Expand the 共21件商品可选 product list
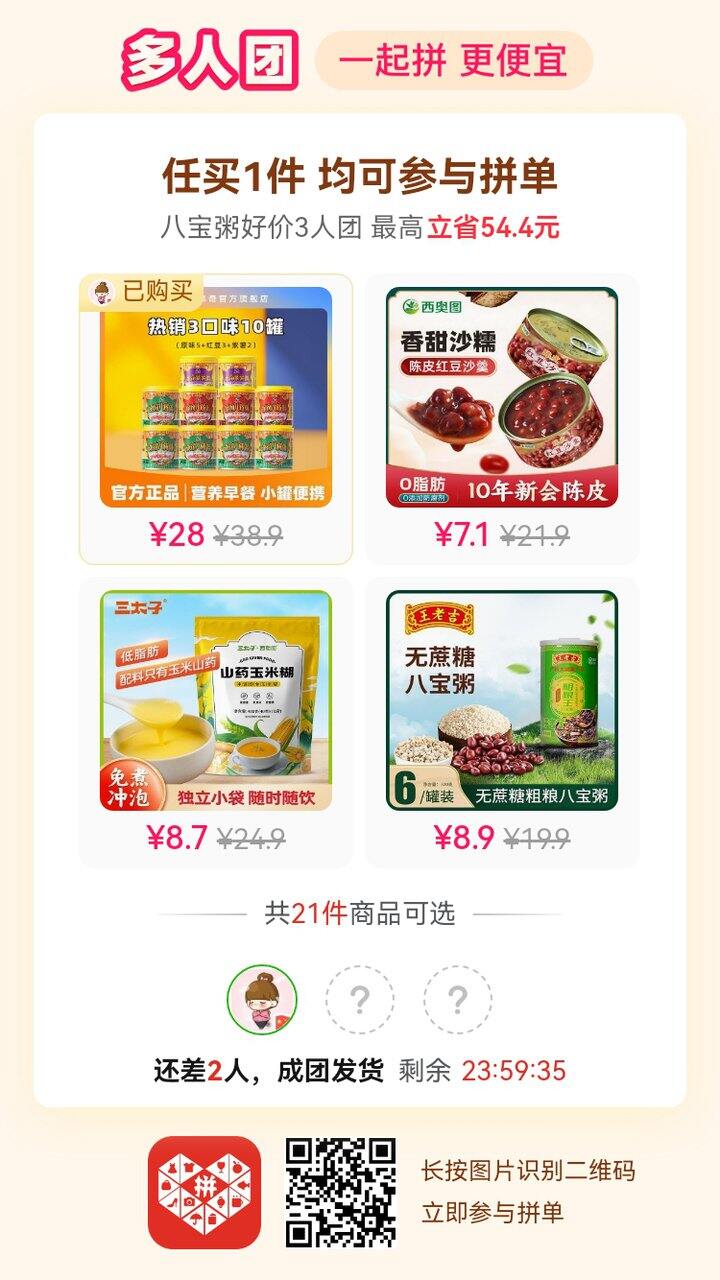 [360, 913]
